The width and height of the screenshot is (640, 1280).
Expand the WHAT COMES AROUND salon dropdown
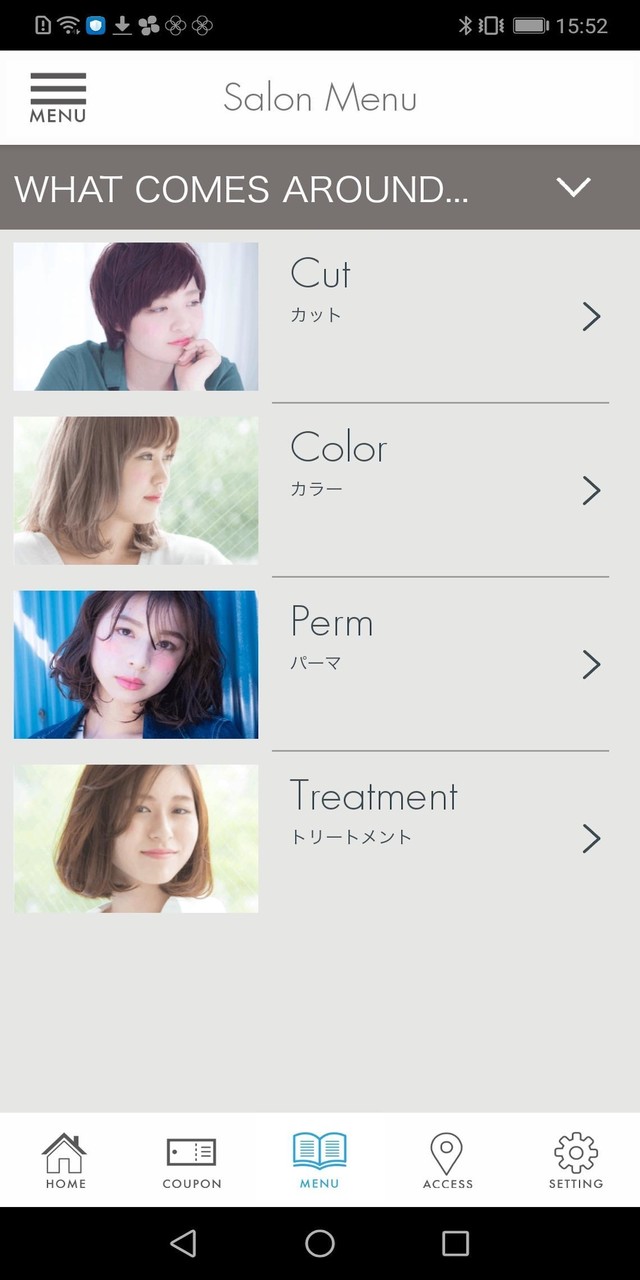click(x=574, y=188)
